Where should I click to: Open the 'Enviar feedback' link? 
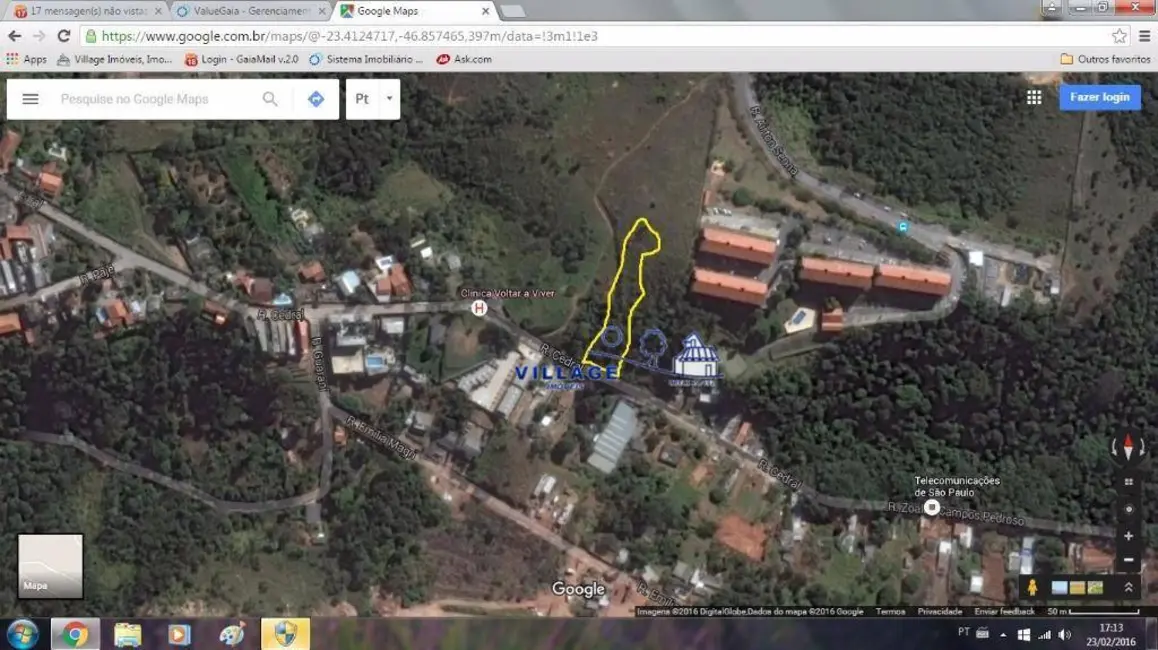1004,611
